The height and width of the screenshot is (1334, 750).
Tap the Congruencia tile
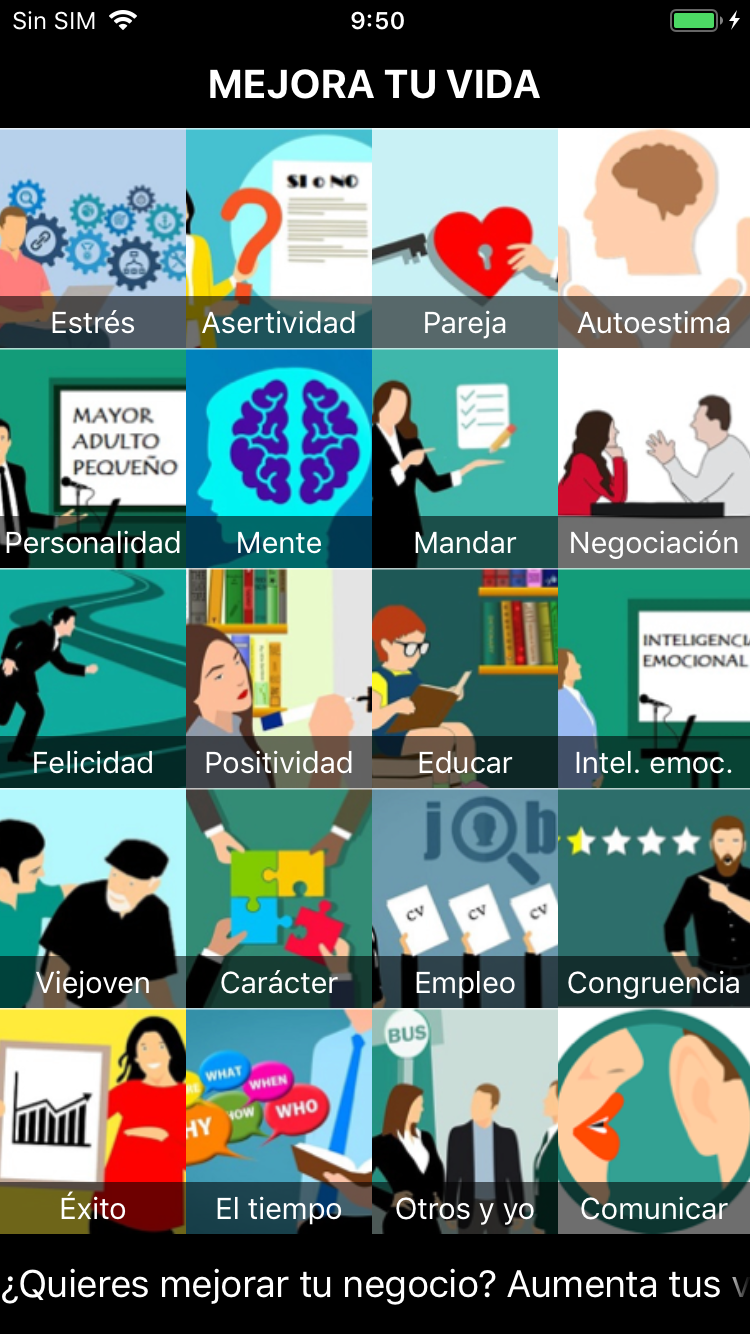click(x=654, y=898)
